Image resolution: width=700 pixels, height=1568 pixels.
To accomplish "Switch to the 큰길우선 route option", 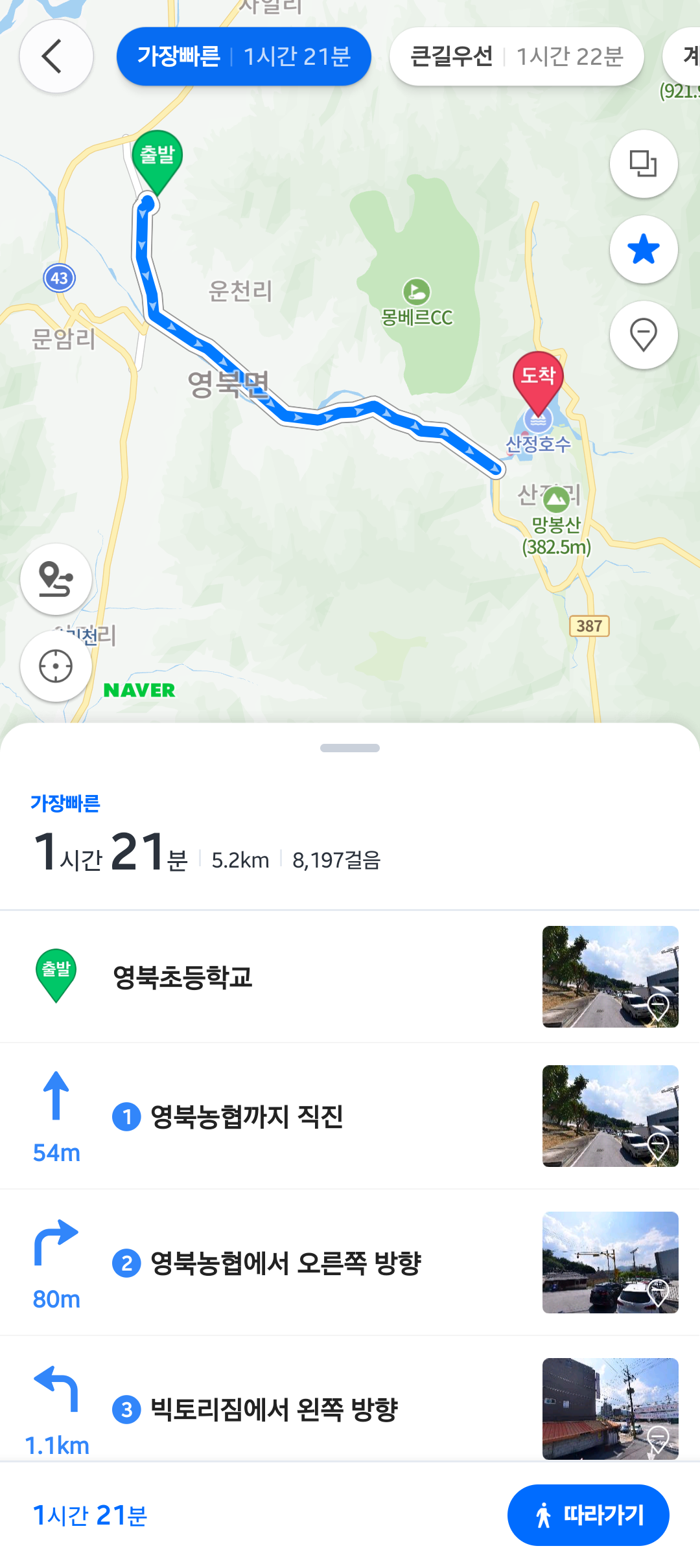I will coord(517,56).
